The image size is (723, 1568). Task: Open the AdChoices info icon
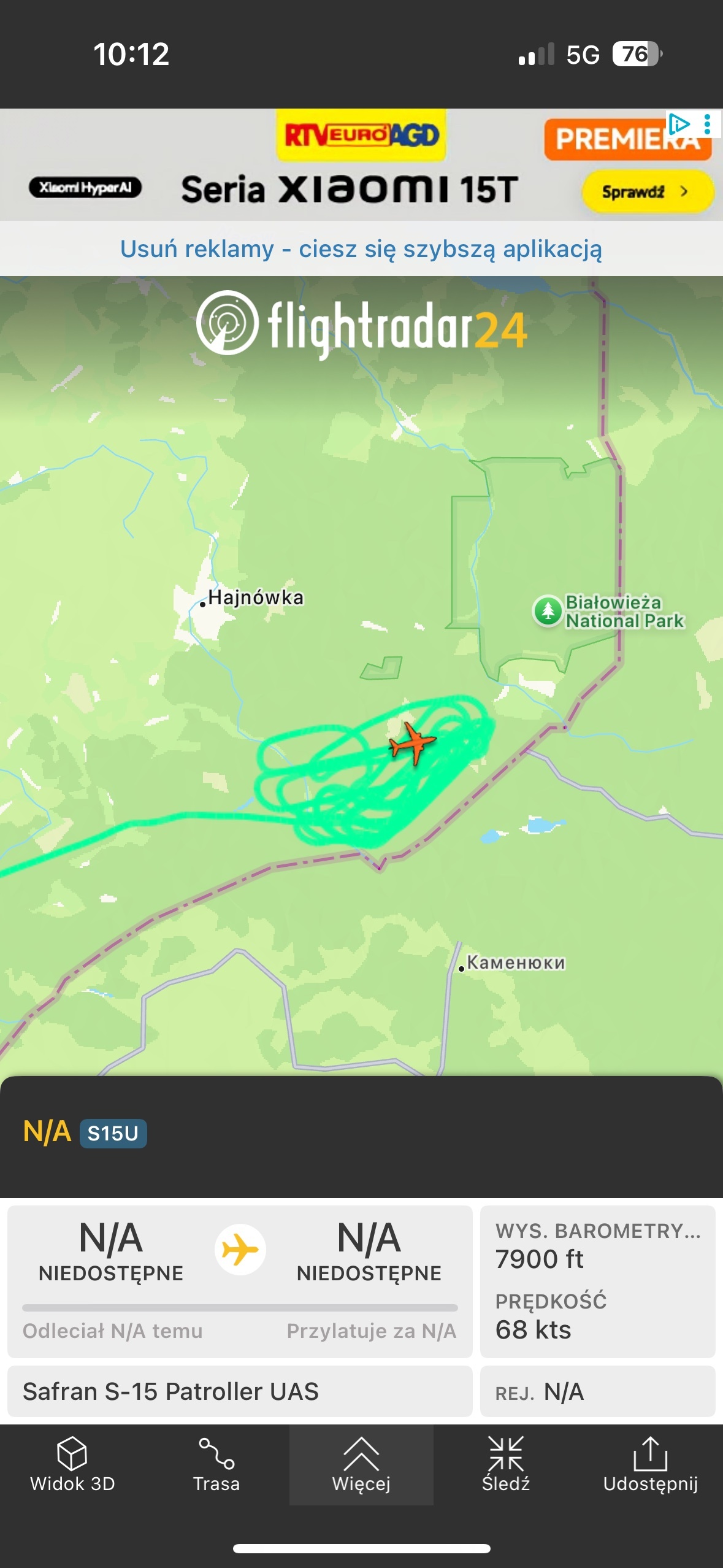679,124
